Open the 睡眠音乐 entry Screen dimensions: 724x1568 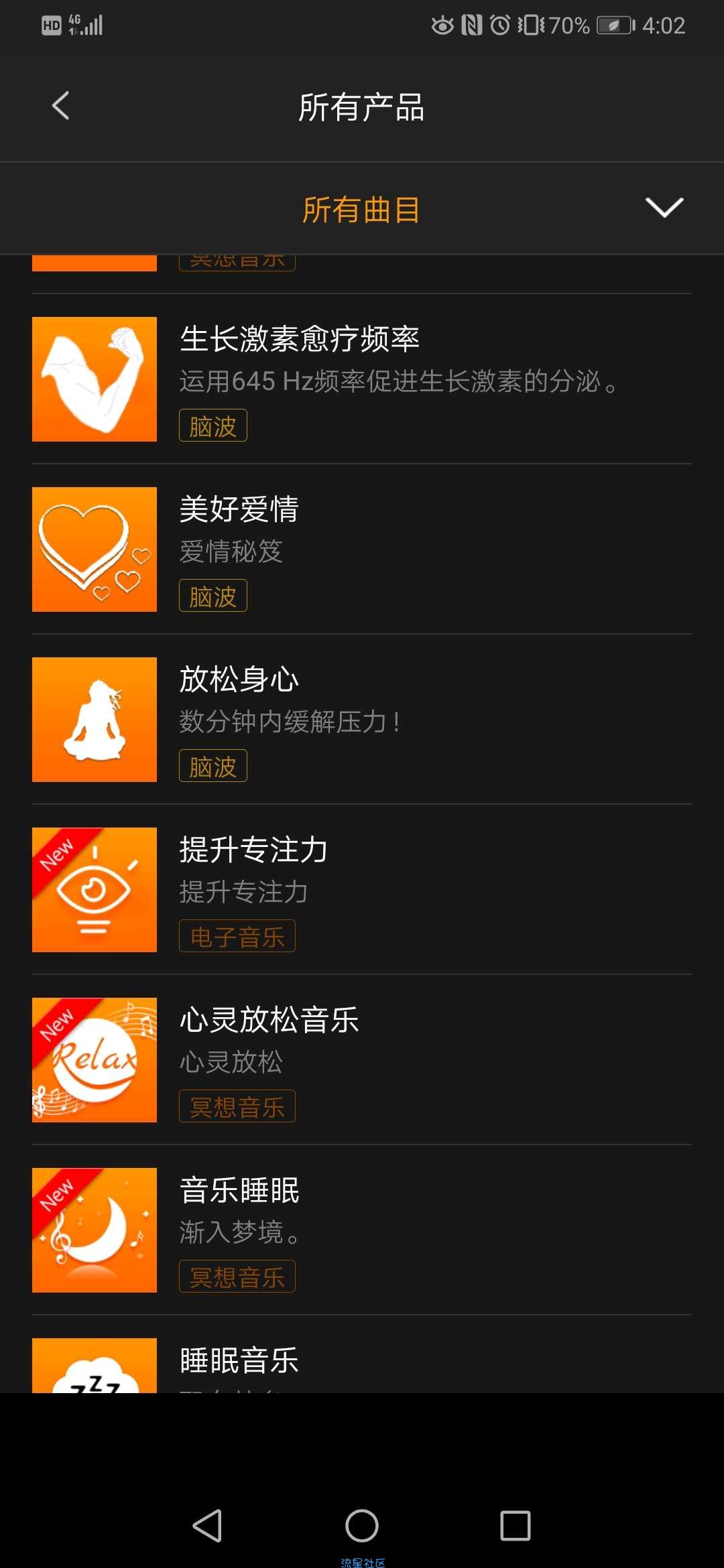(x=362, y=1355)
